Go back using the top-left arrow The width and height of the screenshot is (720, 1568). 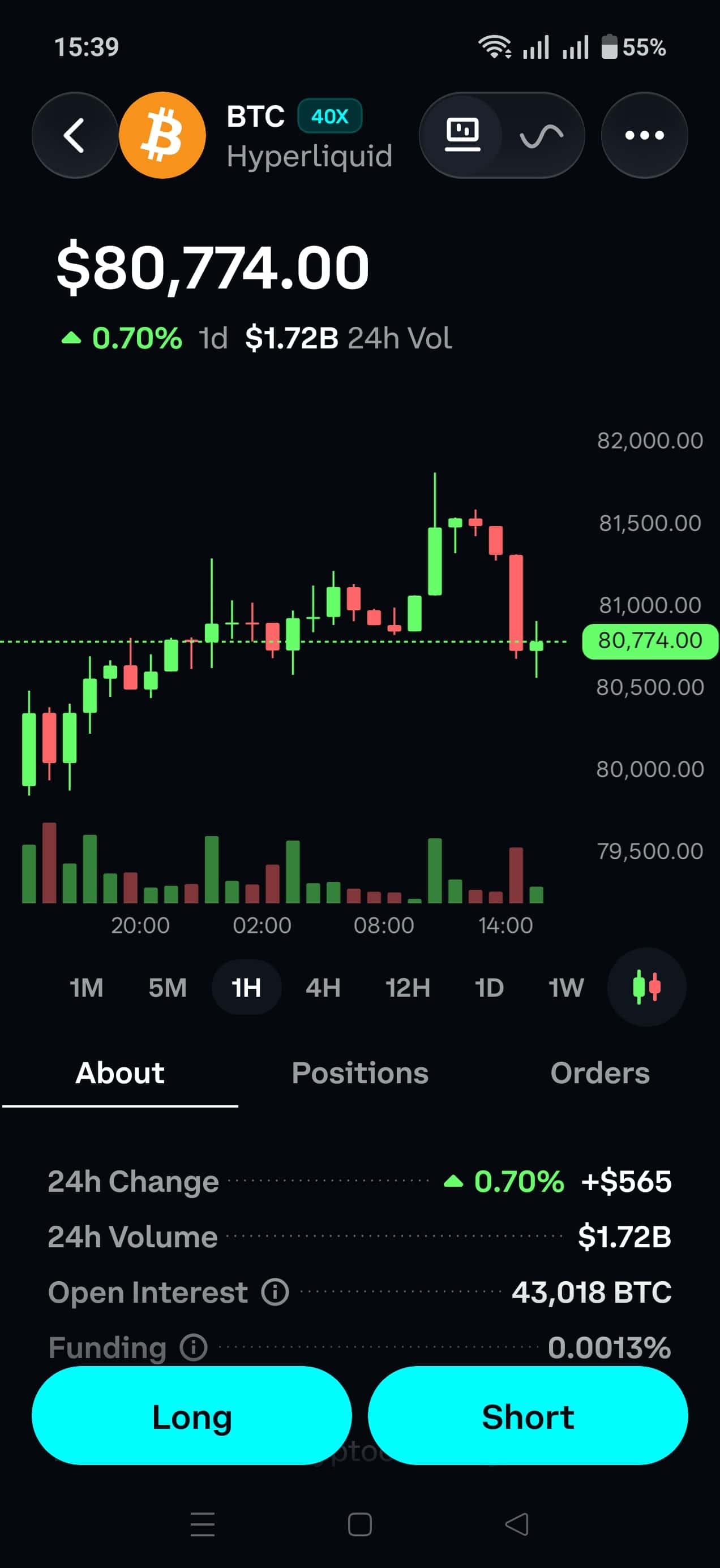coord(74,135)
